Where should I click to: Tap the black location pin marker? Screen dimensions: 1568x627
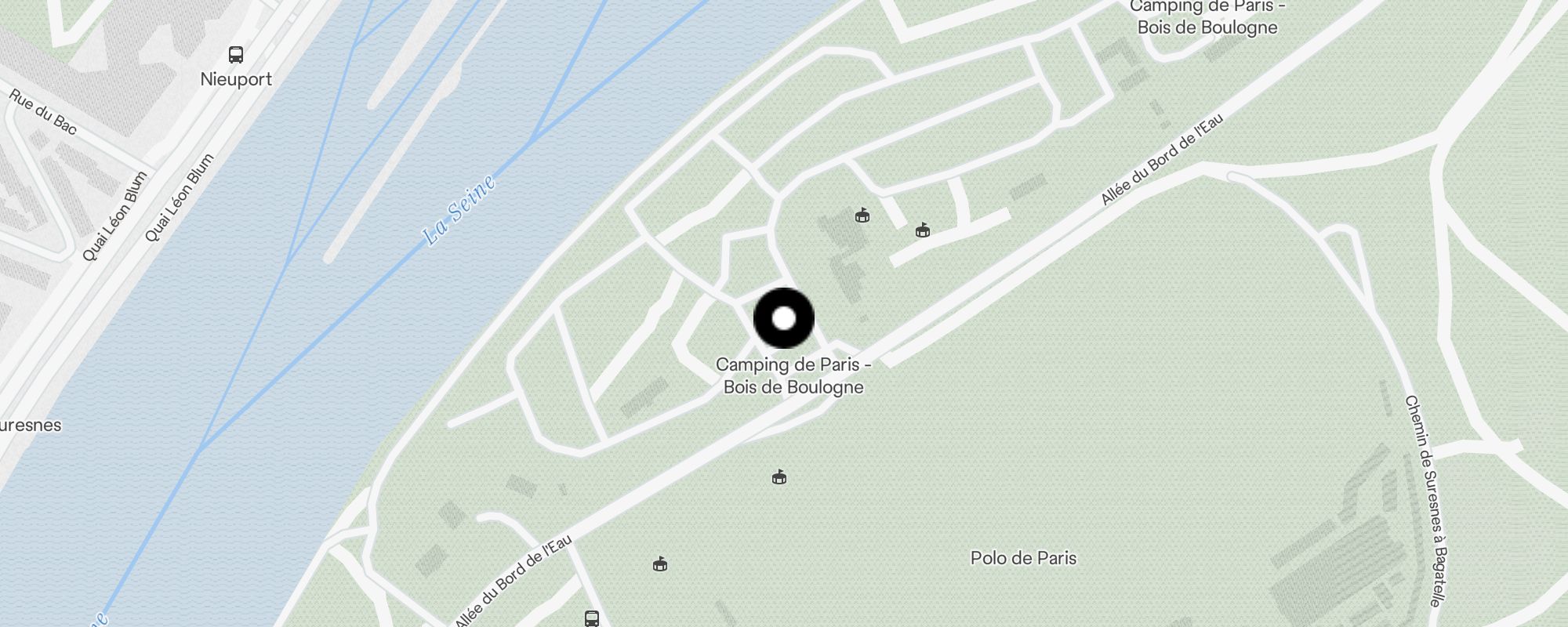784,318
